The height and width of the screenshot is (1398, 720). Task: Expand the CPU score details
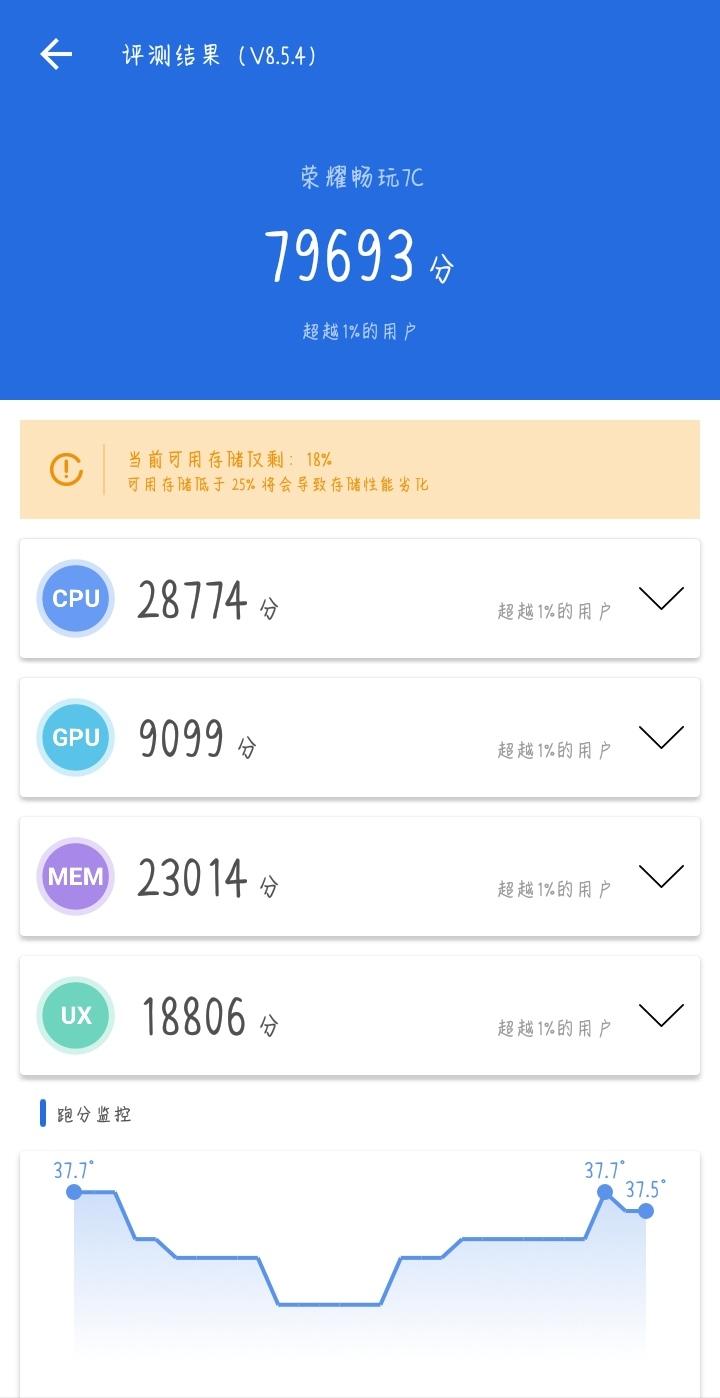click(x=661, y=598)
